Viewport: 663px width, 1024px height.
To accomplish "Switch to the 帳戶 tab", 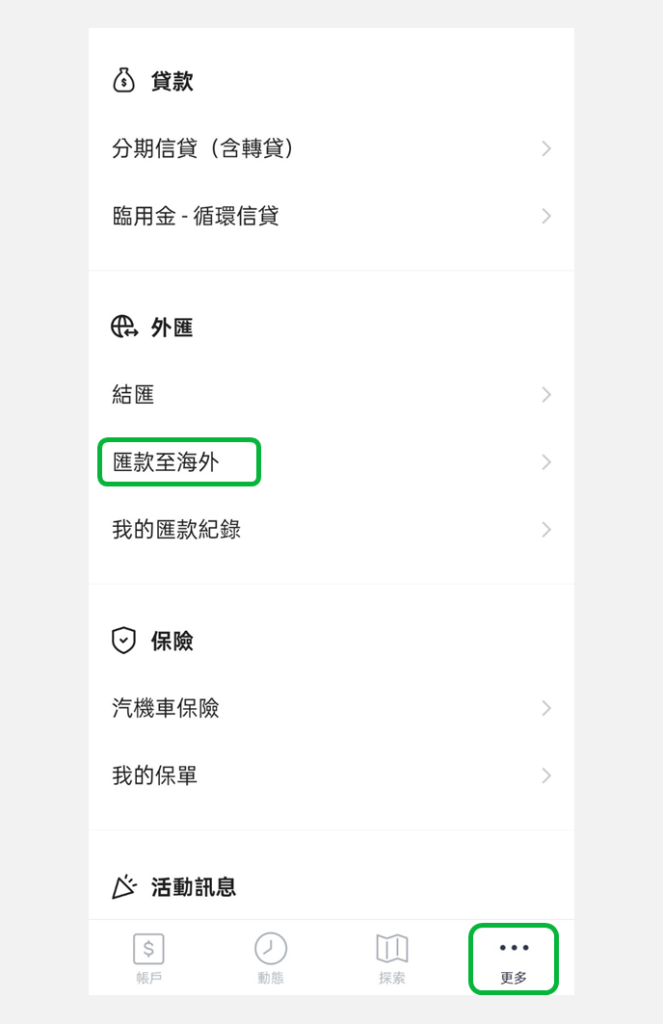I will (x=148, y=958).
